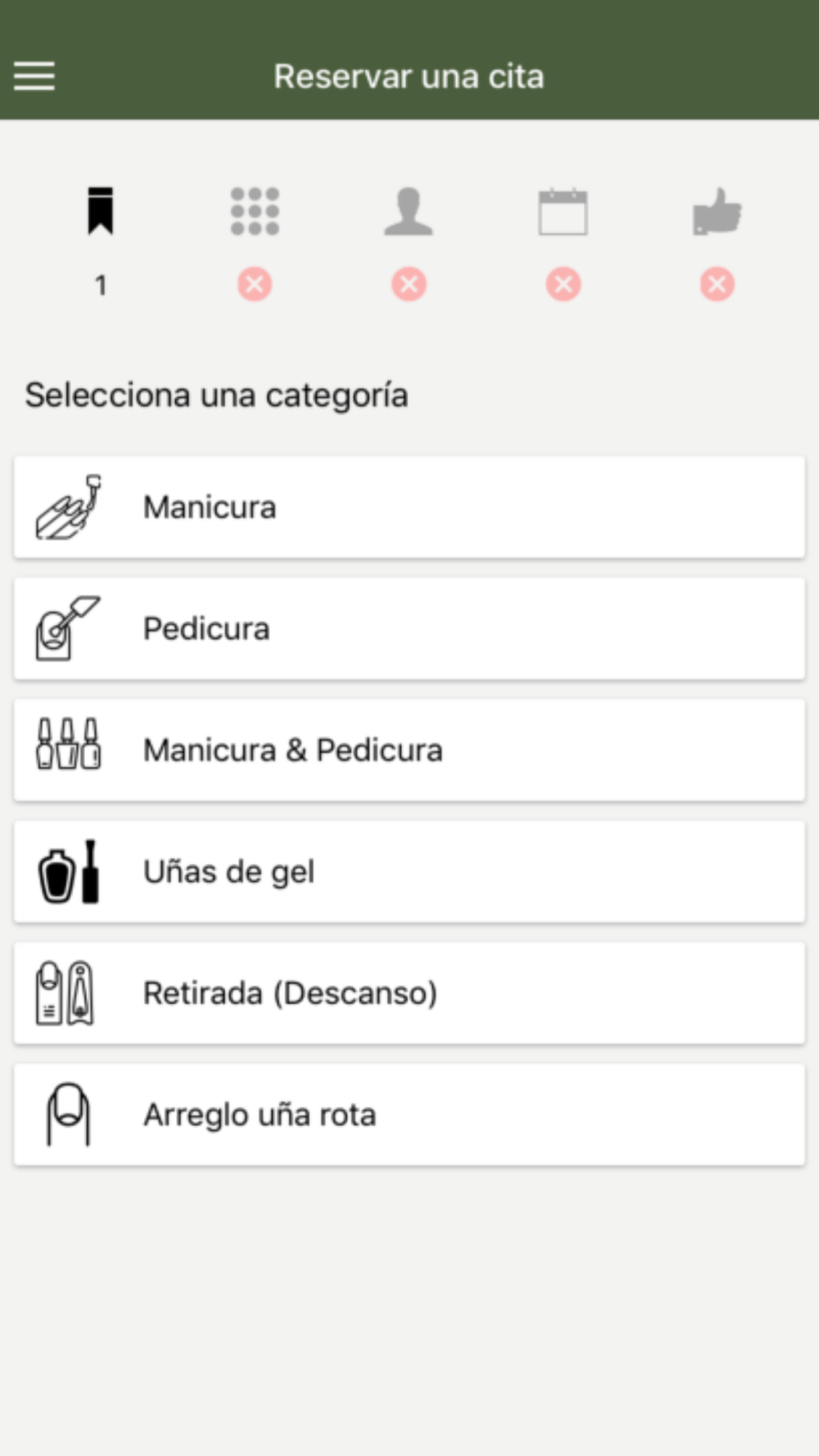Tap the bookmark category step icon
This screenshot has width=819, height=1456.
tap(101, 211)
